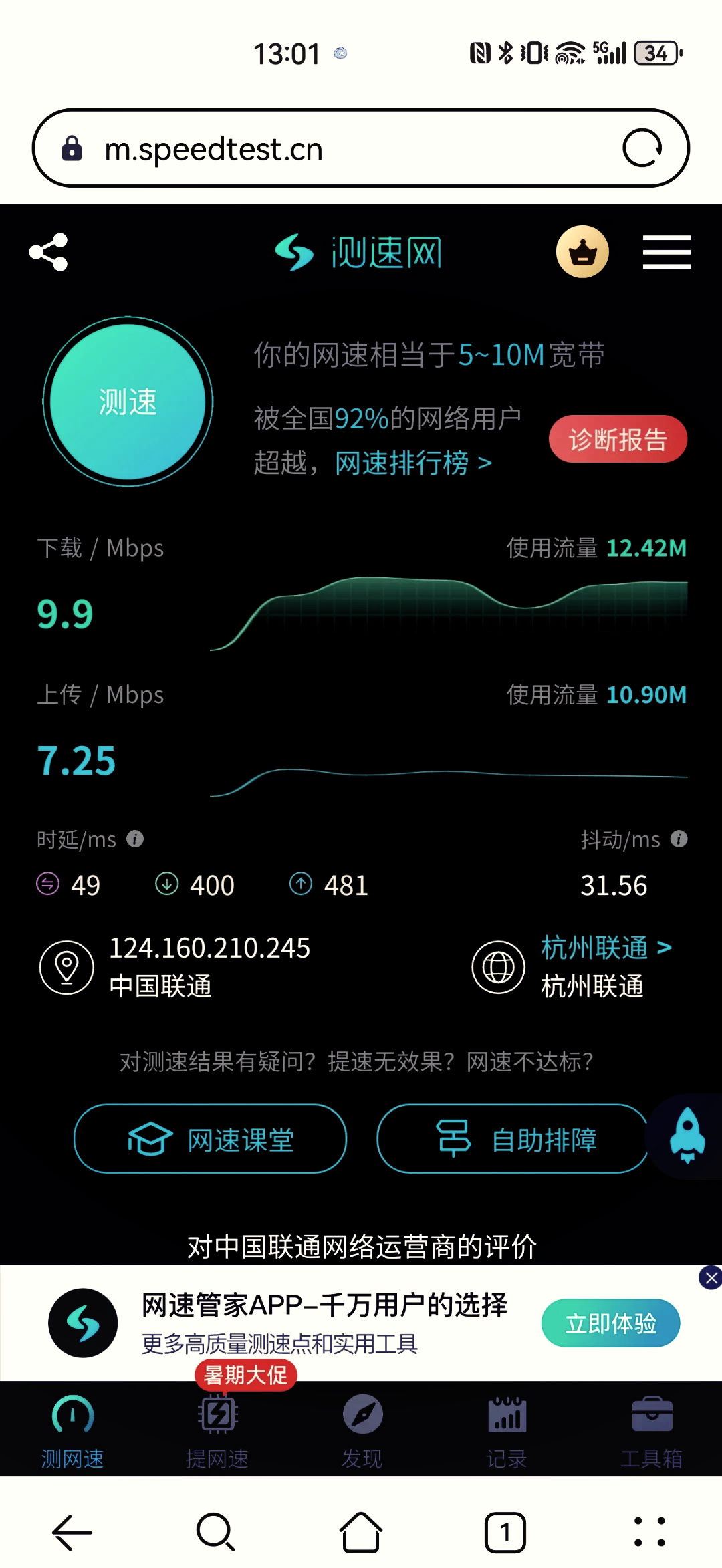Tap the share icon at top left

point(48,253)
